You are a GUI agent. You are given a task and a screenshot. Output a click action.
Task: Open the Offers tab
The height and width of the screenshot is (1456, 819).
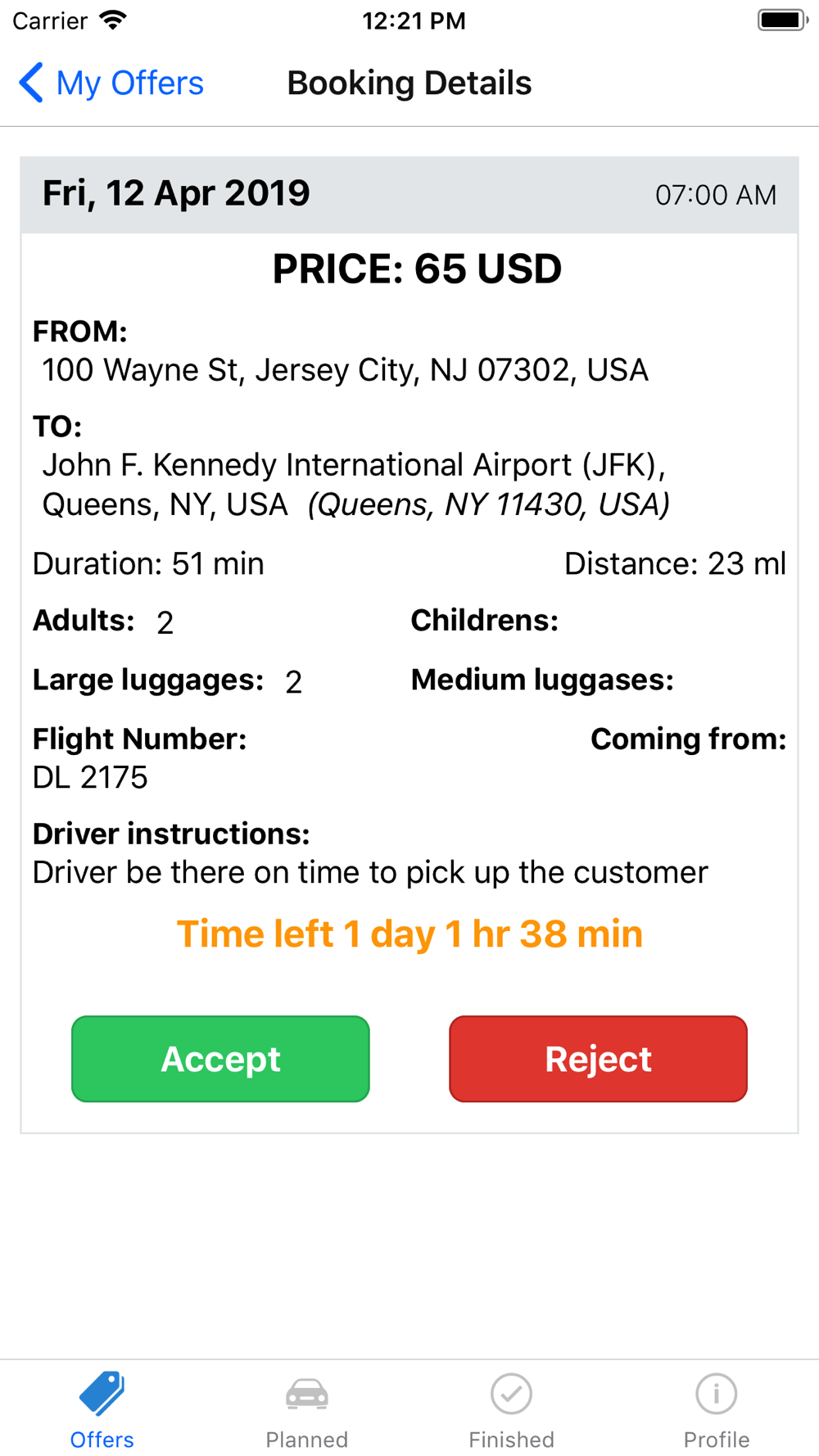click(102, 1410)
